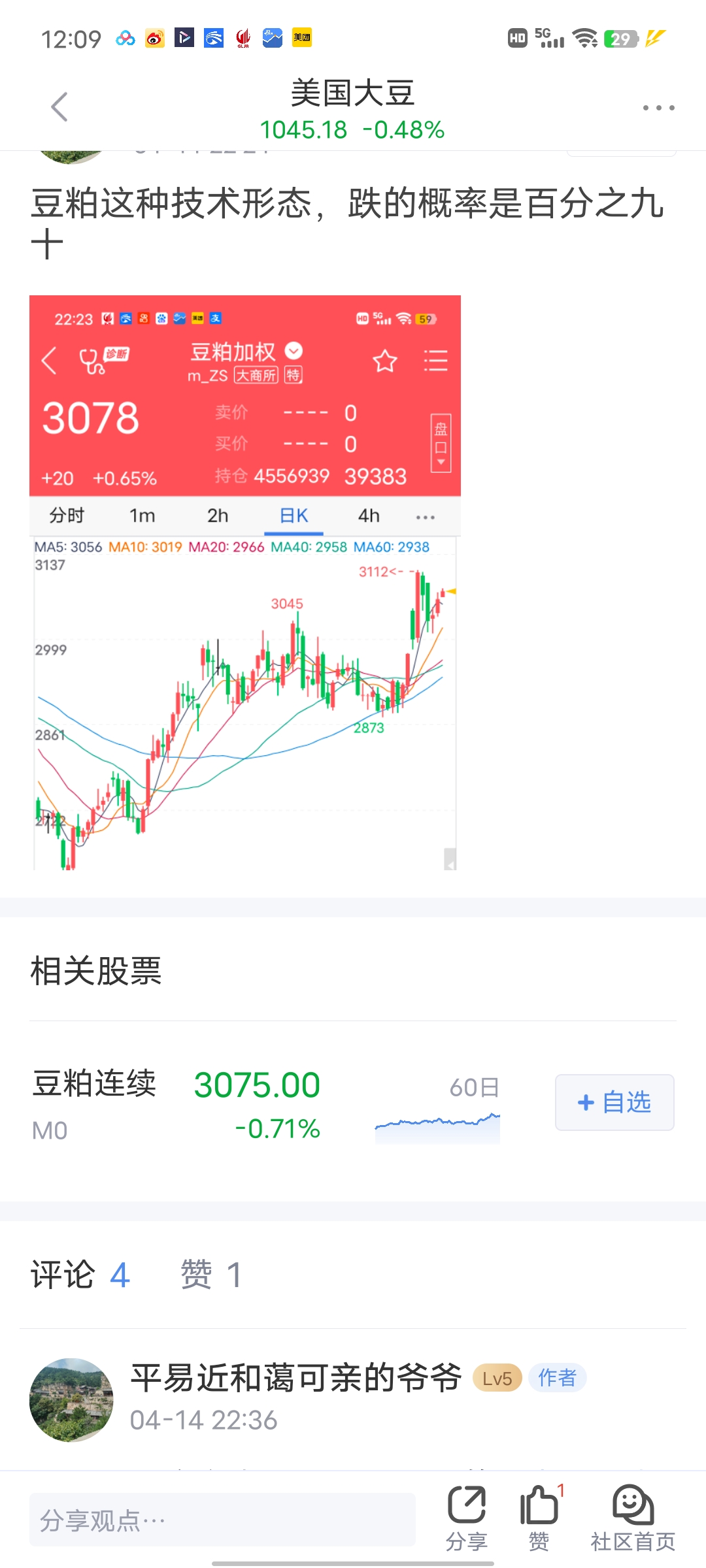Switch to the 赞 tab
The height and width of the screenshot is (1568, 706).
pos(210,1275)
